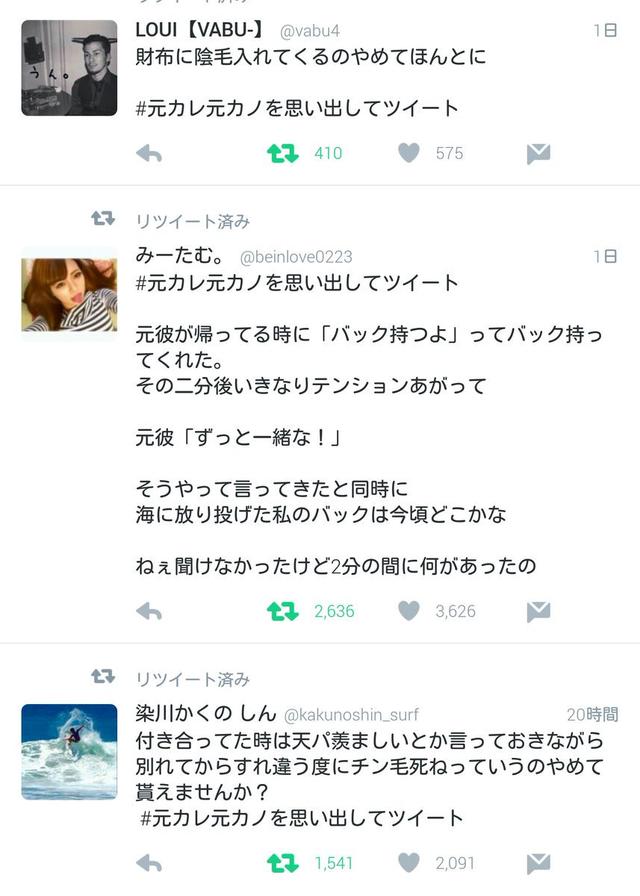The height and width of the screenshot is (896, 640).
Task: Open LOUI【VABU-】's profile picture
Action: pyautogui.click(x=69, y=68)
